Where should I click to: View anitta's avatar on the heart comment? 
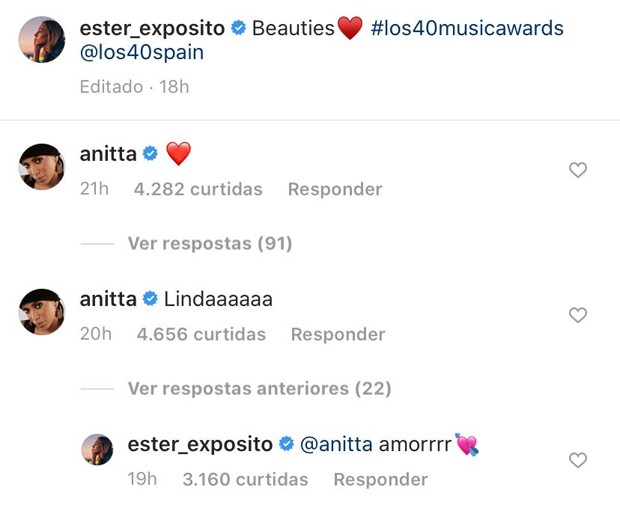click(42, 167)
